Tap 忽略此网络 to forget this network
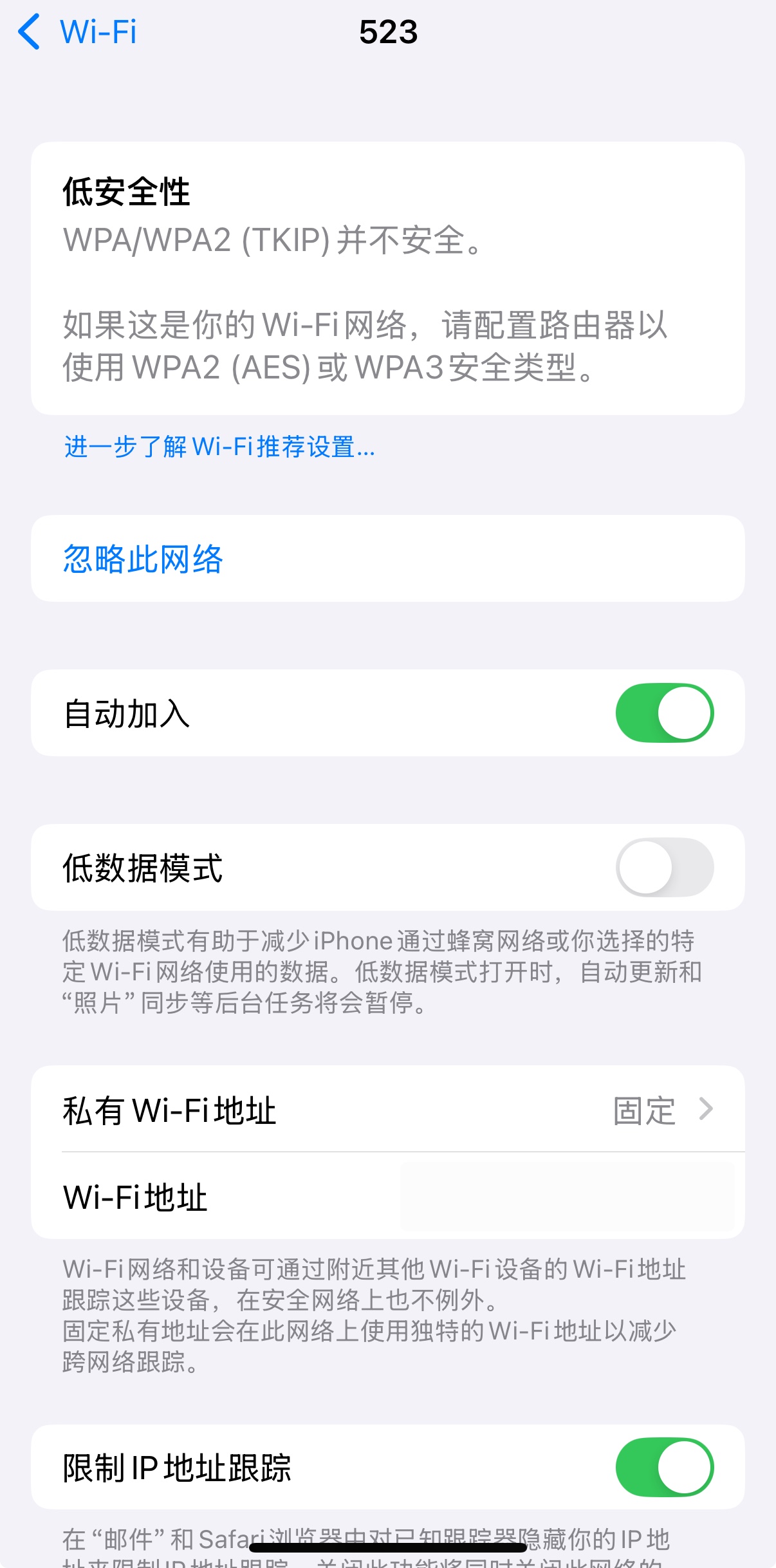Image resolution: width=776 pixels, height=1568 pixels. coord(143,559)
